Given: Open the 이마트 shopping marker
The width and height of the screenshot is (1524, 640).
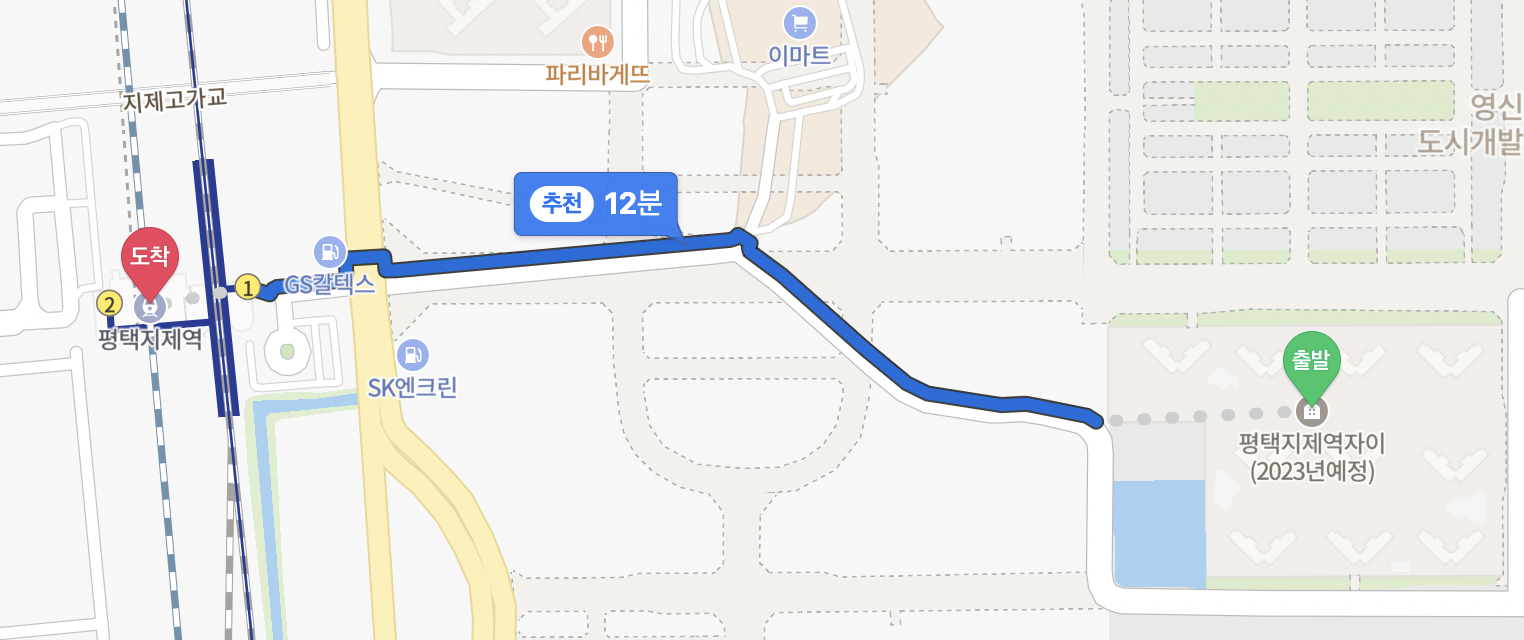Looking at the screenshot, I should [x=798, y=23].
